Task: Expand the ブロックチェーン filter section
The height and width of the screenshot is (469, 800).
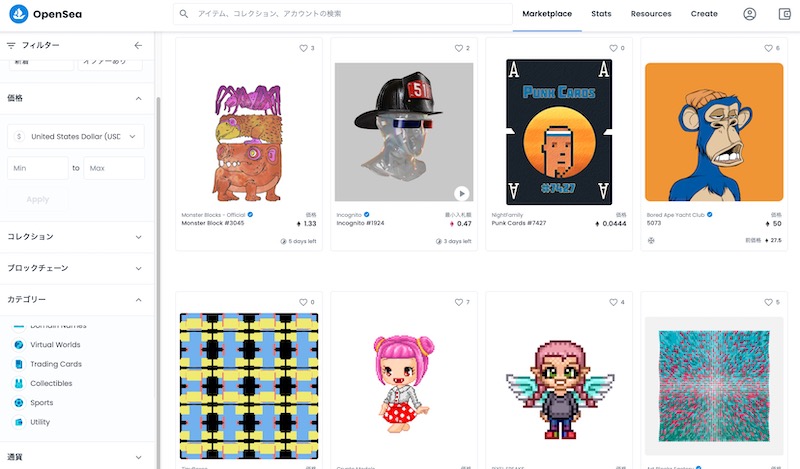Action: tap(77, 268)
